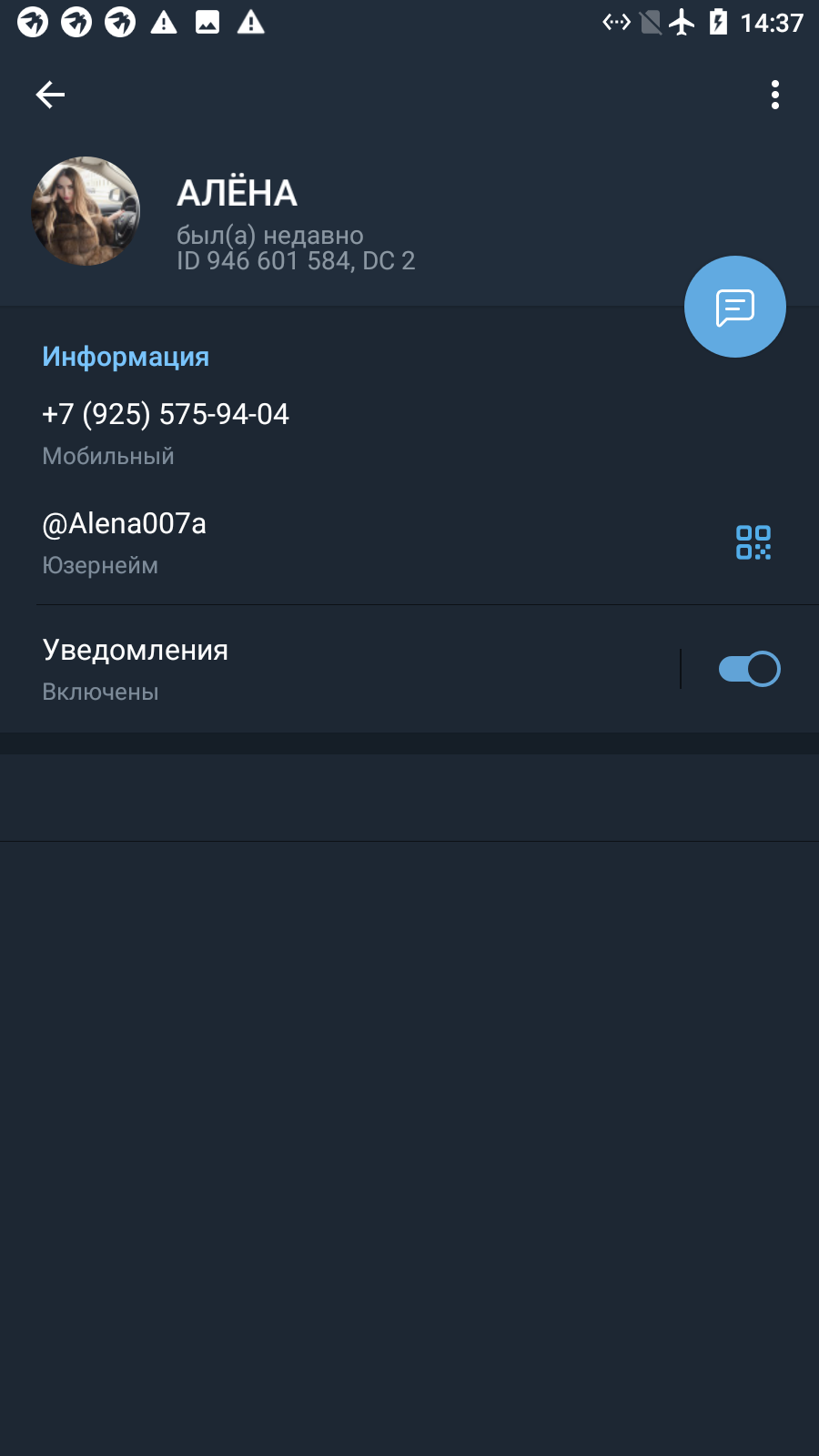Toggle the notifications switch off
The width and height of the screenshot is (819, 1456).
pos(749,669)
